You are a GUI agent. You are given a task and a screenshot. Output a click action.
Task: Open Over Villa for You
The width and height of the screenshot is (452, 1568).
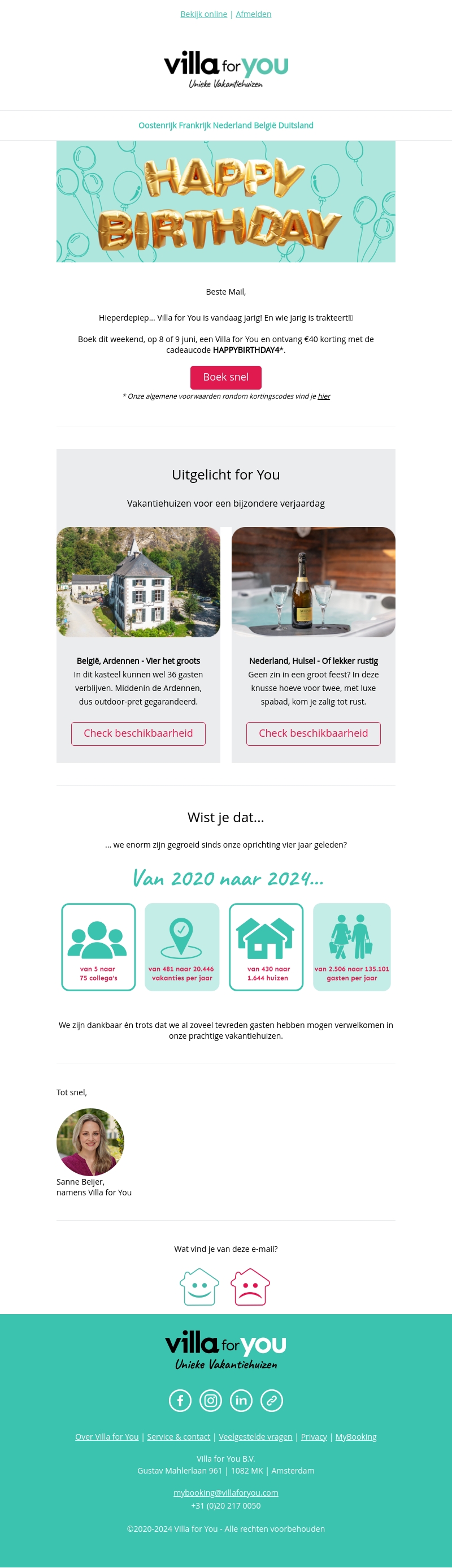pos(107,1436)
